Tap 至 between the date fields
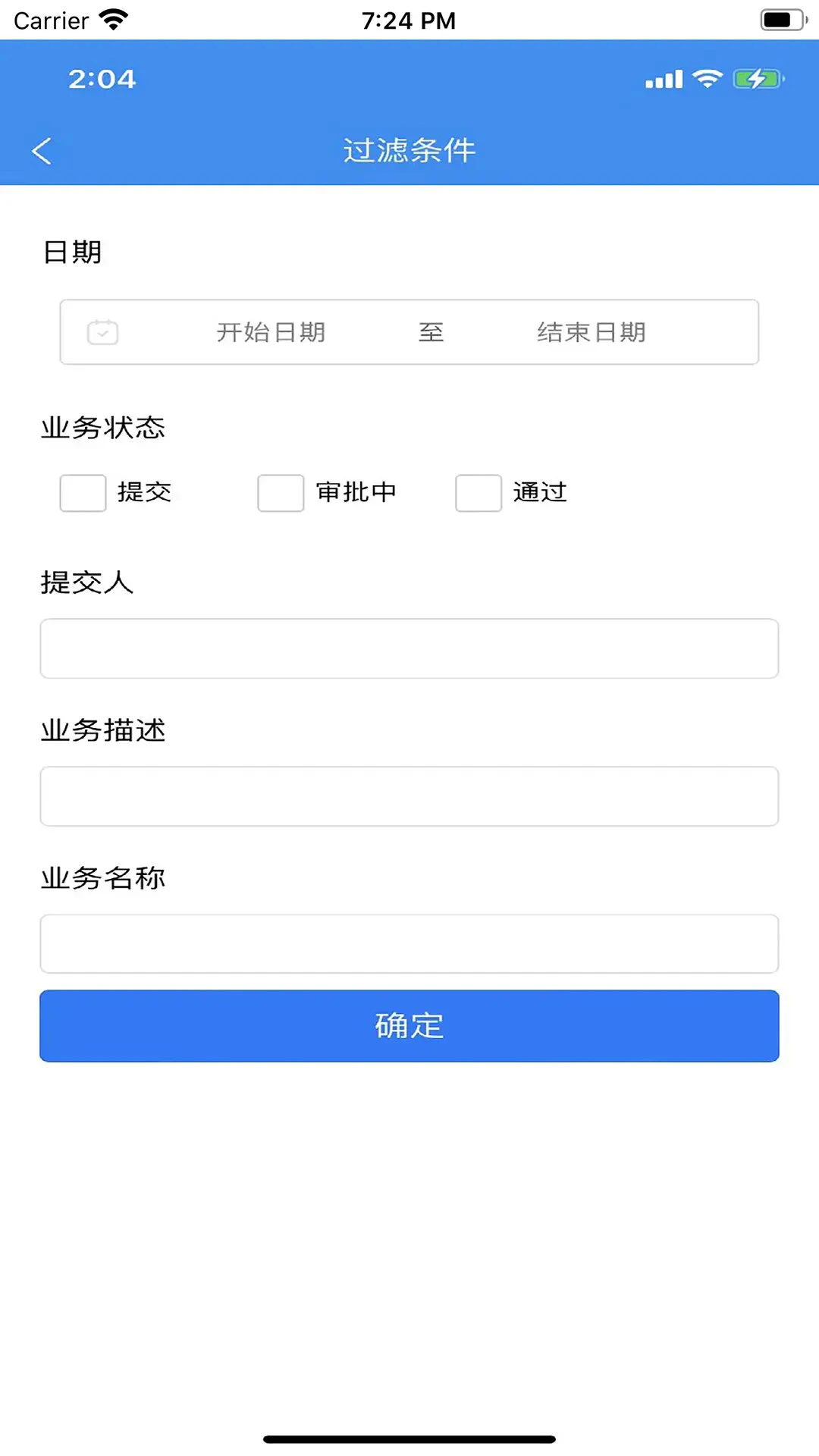 coord(431,332)
